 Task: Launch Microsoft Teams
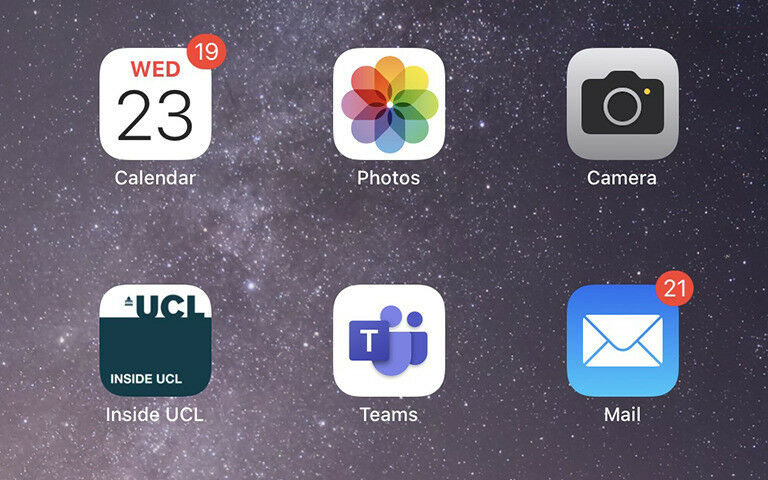[x=388, y=341]
